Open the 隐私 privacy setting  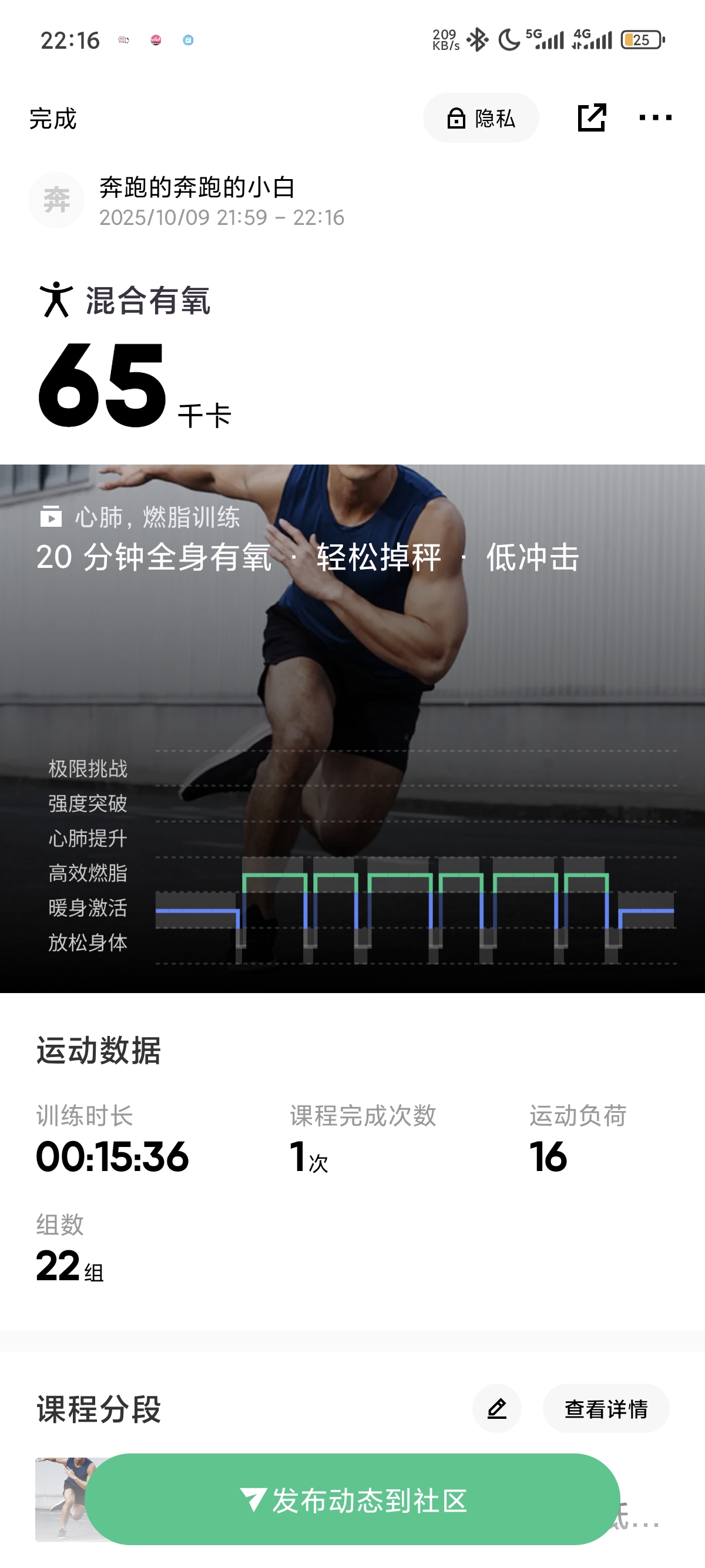click(481, 118)
